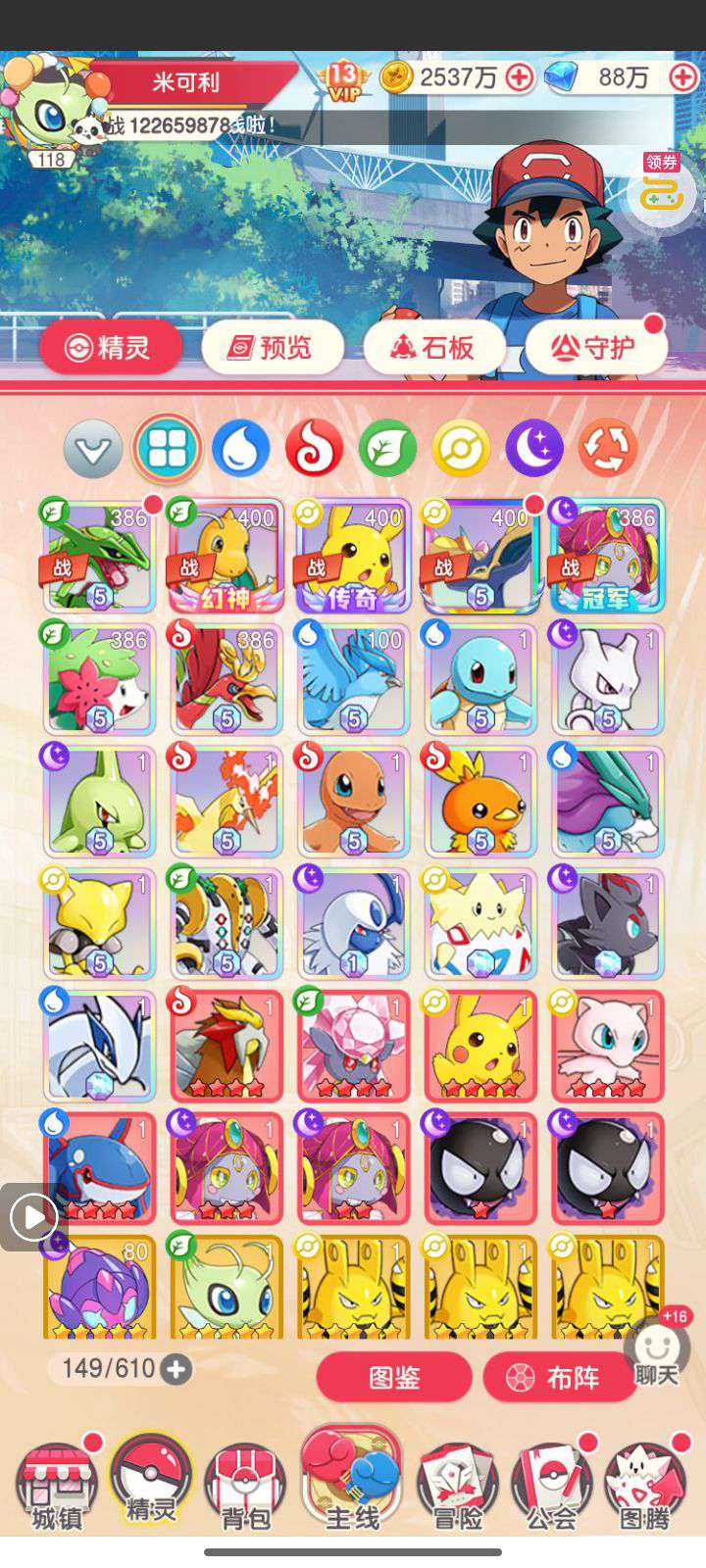Filter by fire type icon
The image size is (706, 1568).
[x=314, y=449]
